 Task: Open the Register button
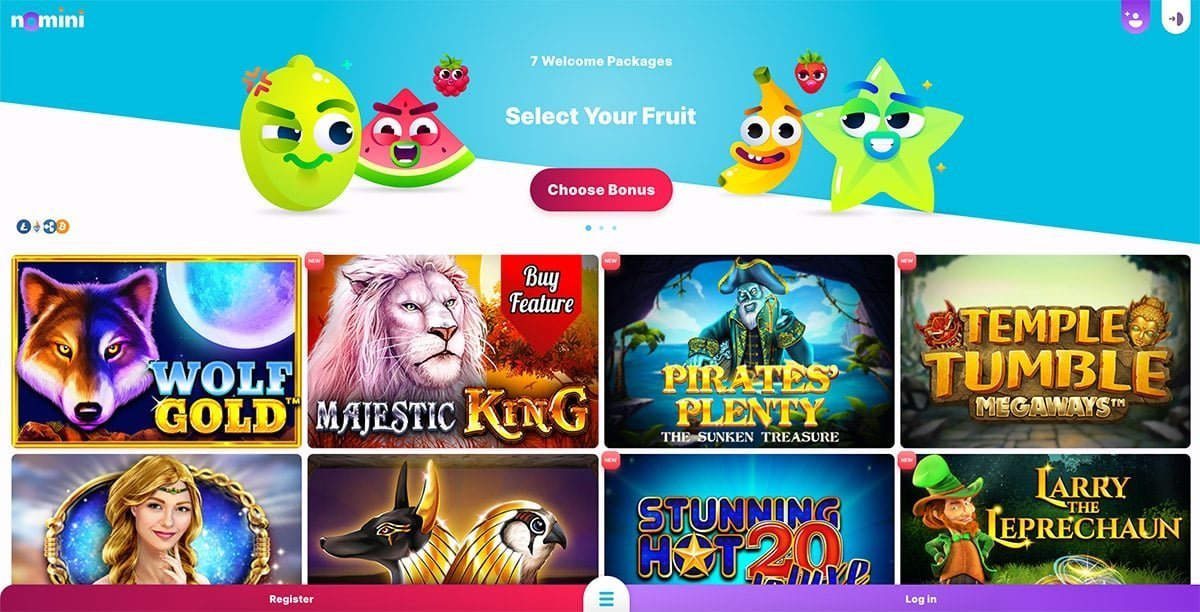point(291,599)
